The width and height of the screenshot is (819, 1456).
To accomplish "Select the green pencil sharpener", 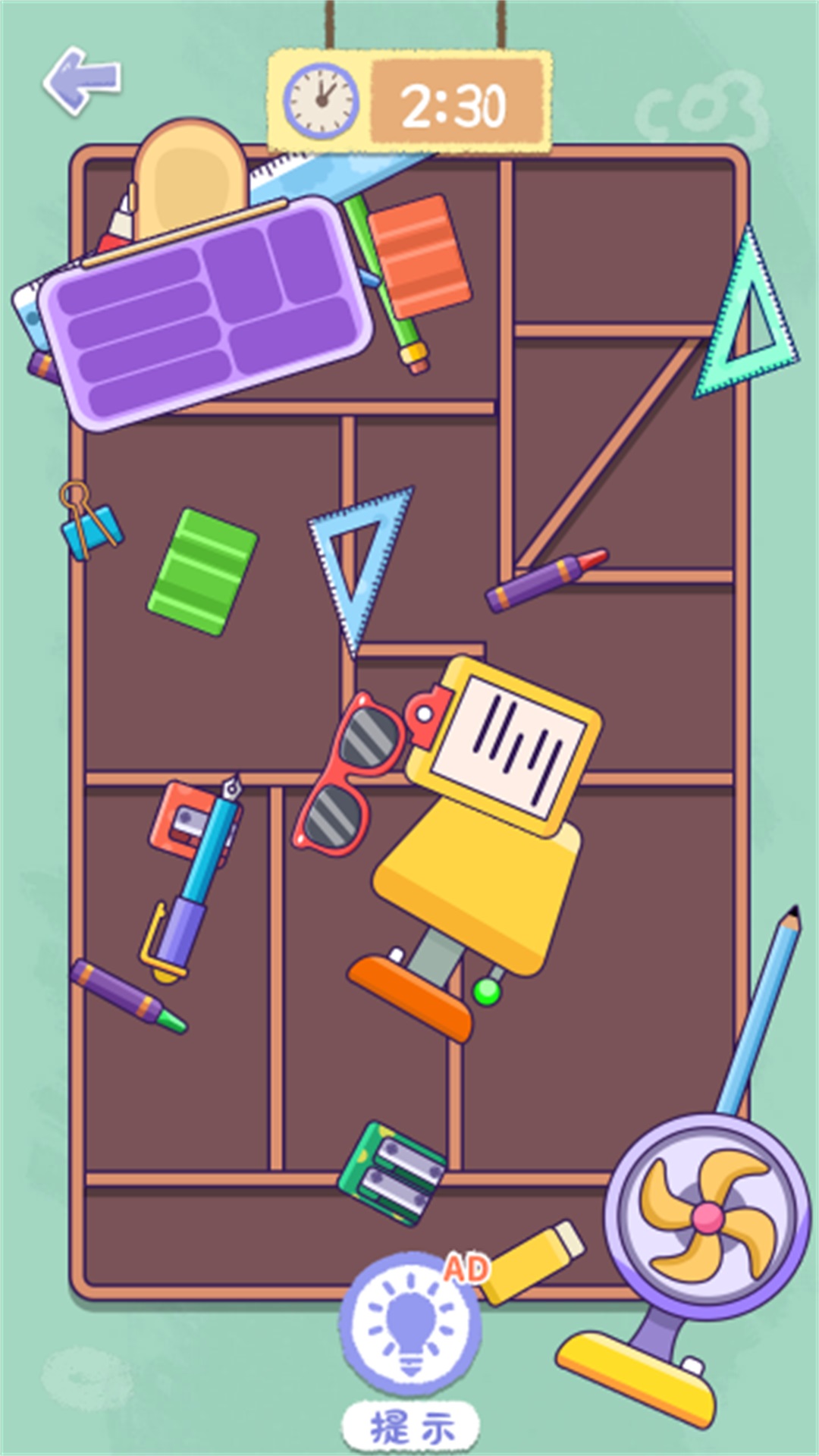I will [x=391, y=1172].
